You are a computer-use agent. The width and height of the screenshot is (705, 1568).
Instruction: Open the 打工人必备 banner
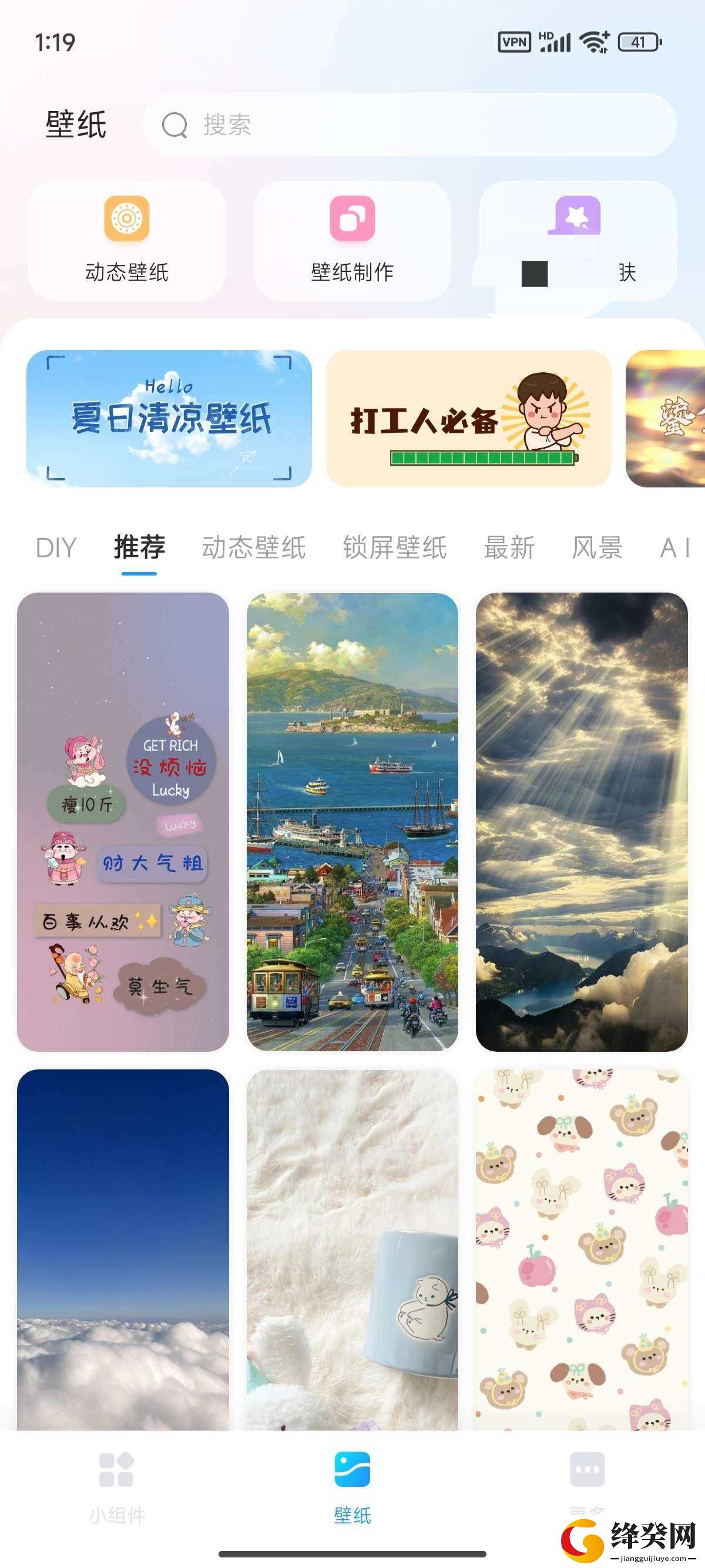(468, 418)
